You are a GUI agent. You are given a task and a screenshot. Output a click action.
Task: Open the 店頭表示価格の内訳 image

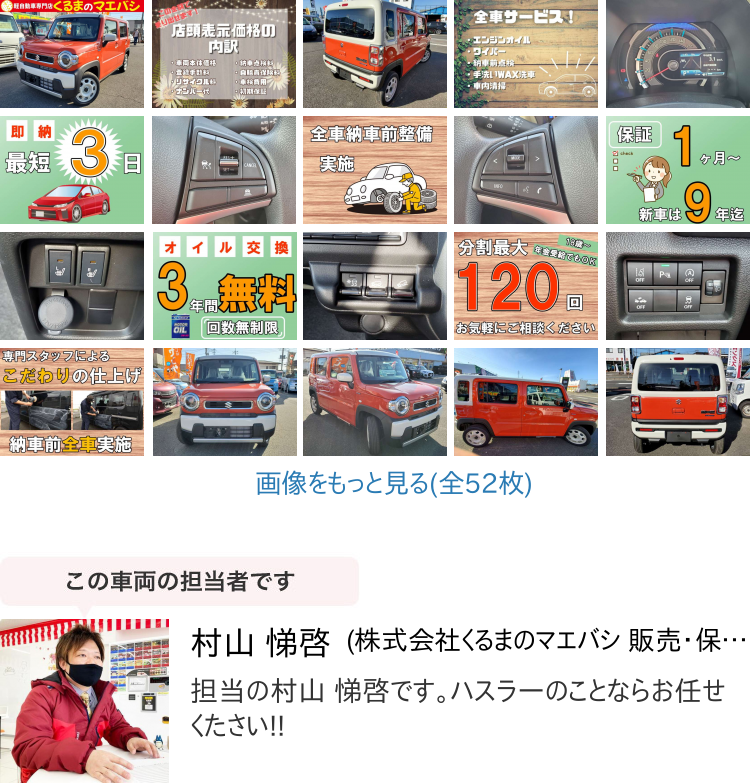coord(223,54)
